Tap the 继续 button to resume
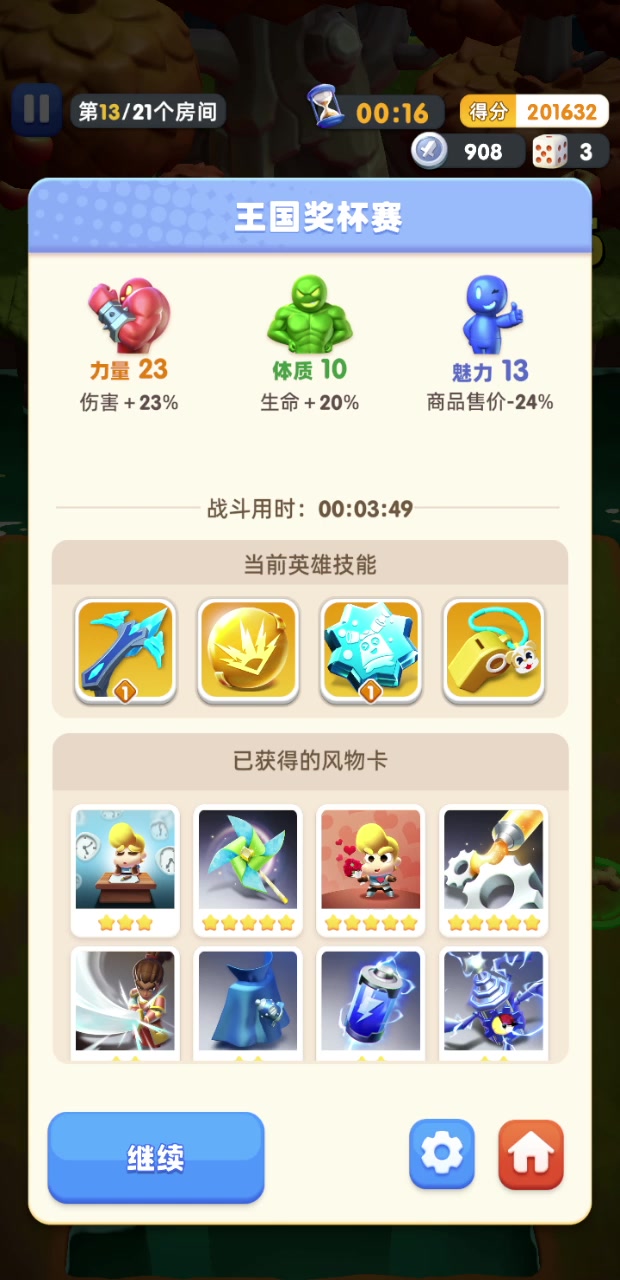Screen dimensions: 620x1280 point(156,1157)
